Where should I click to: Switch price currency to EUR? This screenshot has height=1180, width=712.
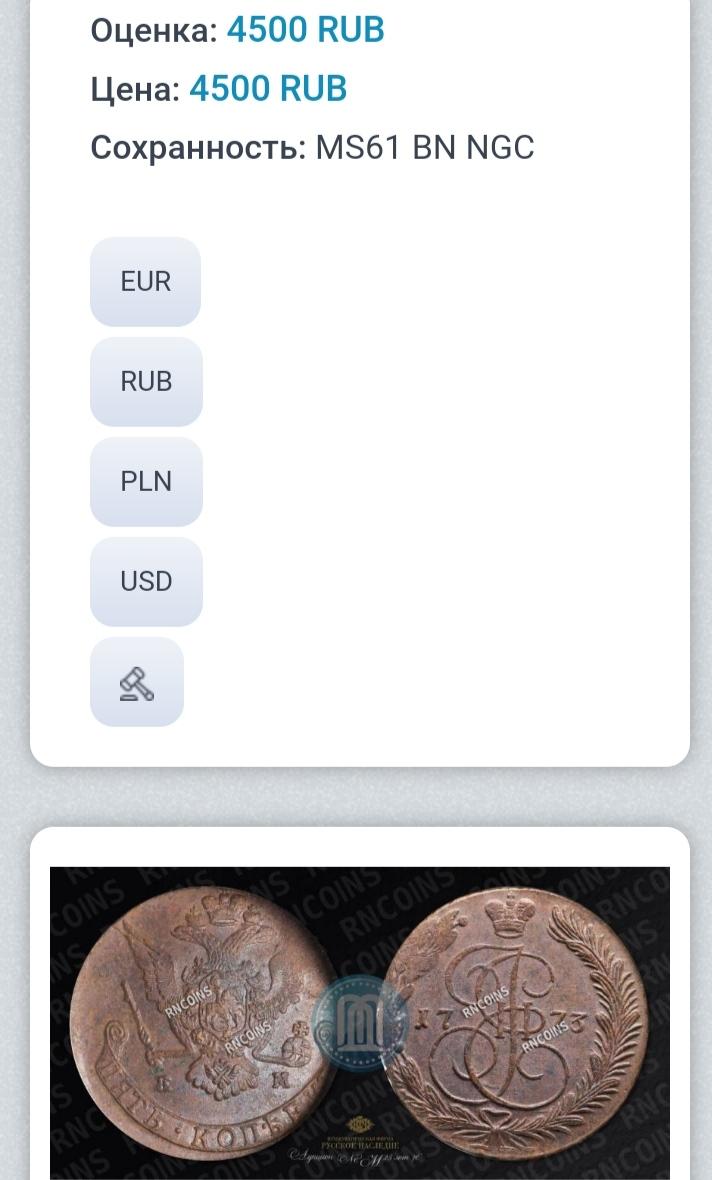pos(145,282)
